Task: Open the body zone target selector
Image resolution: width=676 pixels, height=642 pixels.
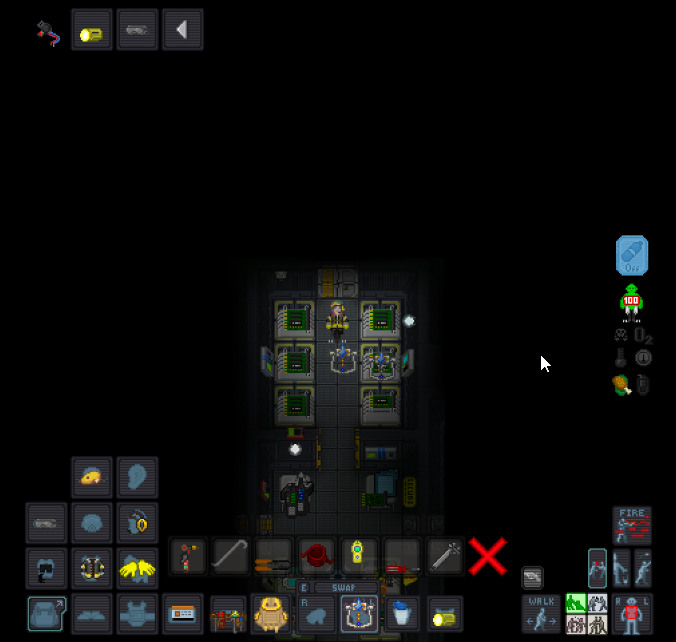Action: click(x=631, y=613)
